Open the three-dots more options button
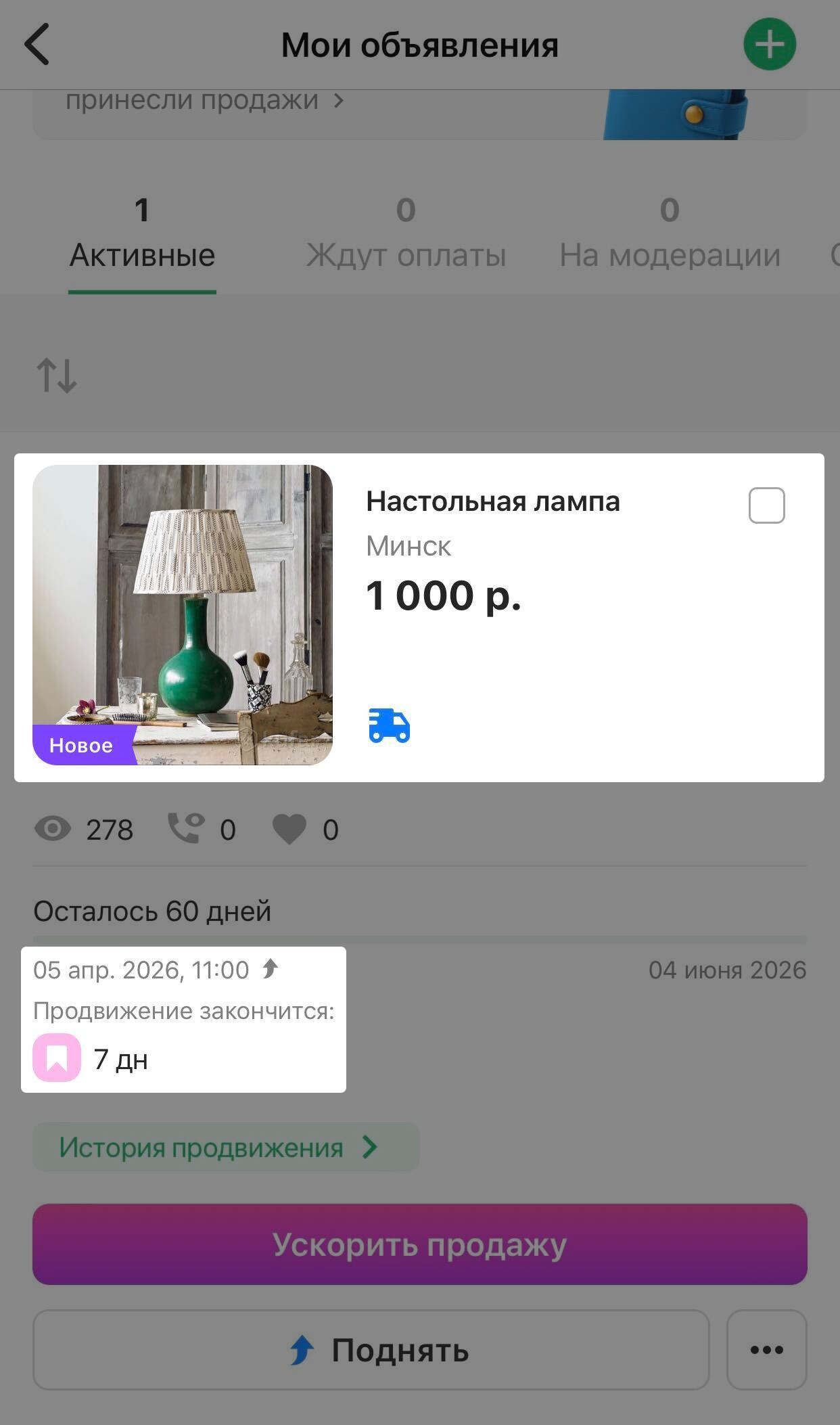 [766, 1350]
